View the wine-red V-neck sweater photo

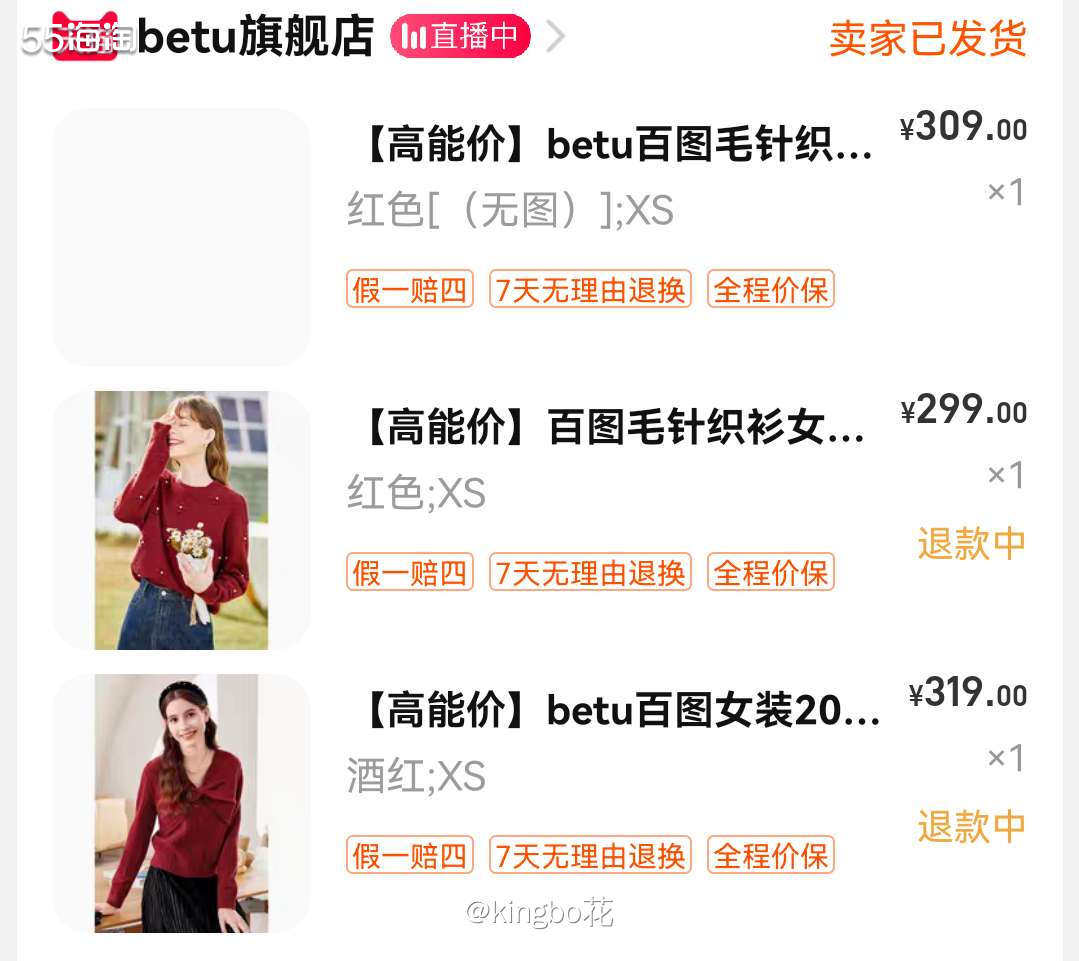(181, 803)
